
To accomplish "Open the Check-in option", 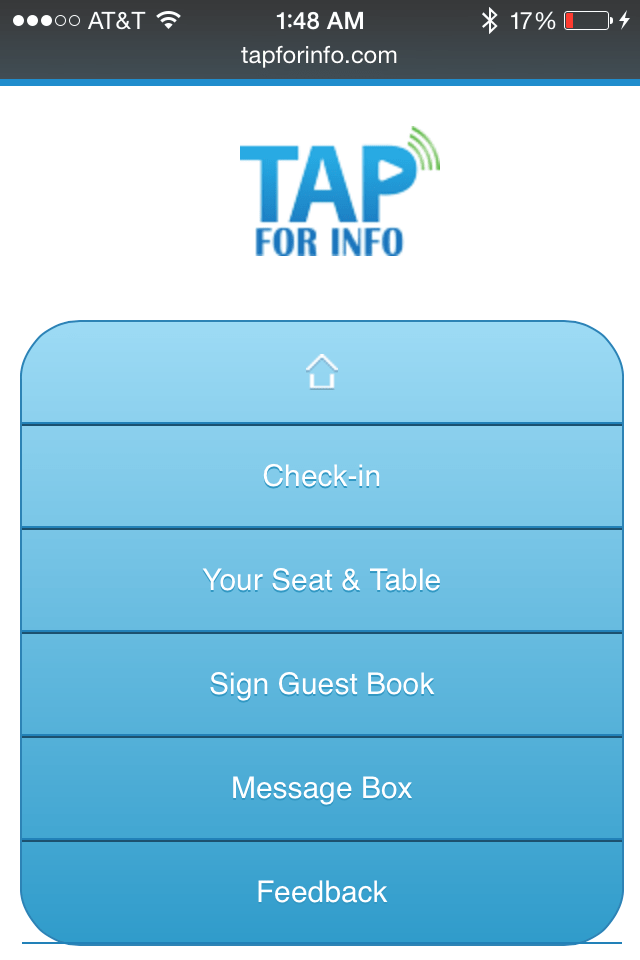I will coord(321,476).
